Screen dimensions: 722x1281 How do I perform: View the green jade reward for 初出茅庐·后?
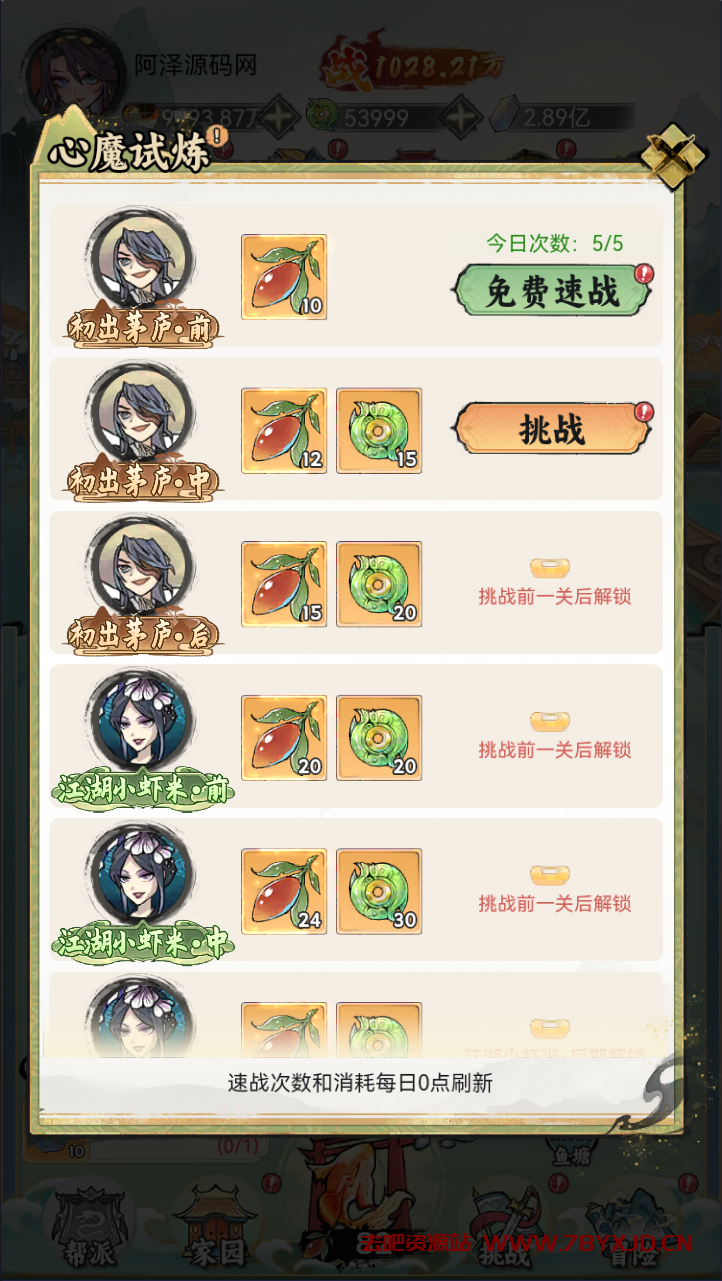pos(379,585)
